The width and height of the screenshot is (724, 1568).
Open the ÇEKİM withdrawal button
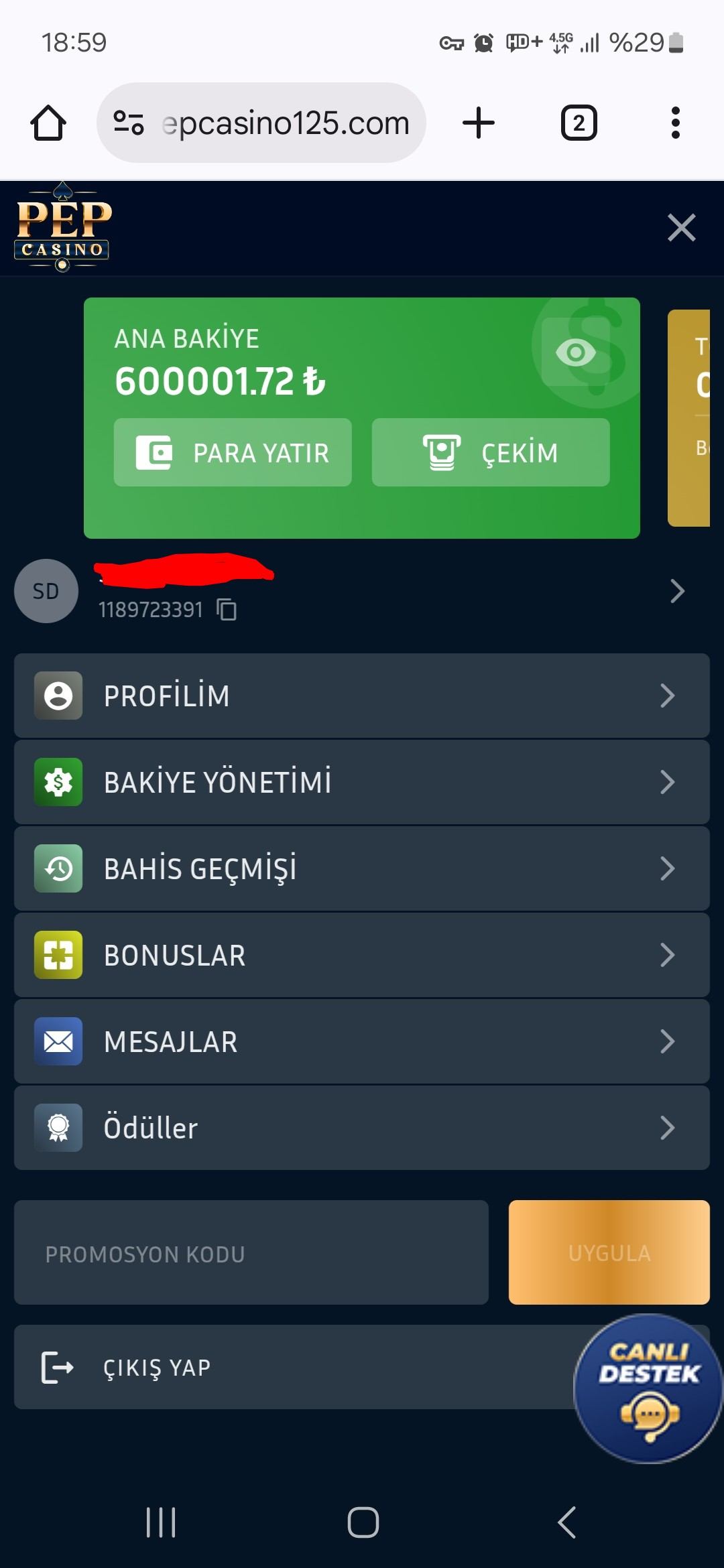tap(491, 453)
